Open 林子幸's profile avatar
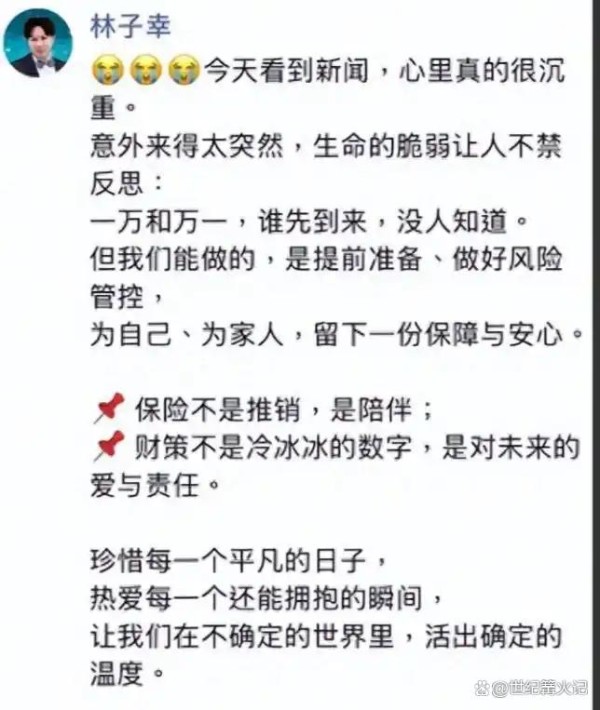The width and height of the screenshot is (600, 710). pos(38,42)
